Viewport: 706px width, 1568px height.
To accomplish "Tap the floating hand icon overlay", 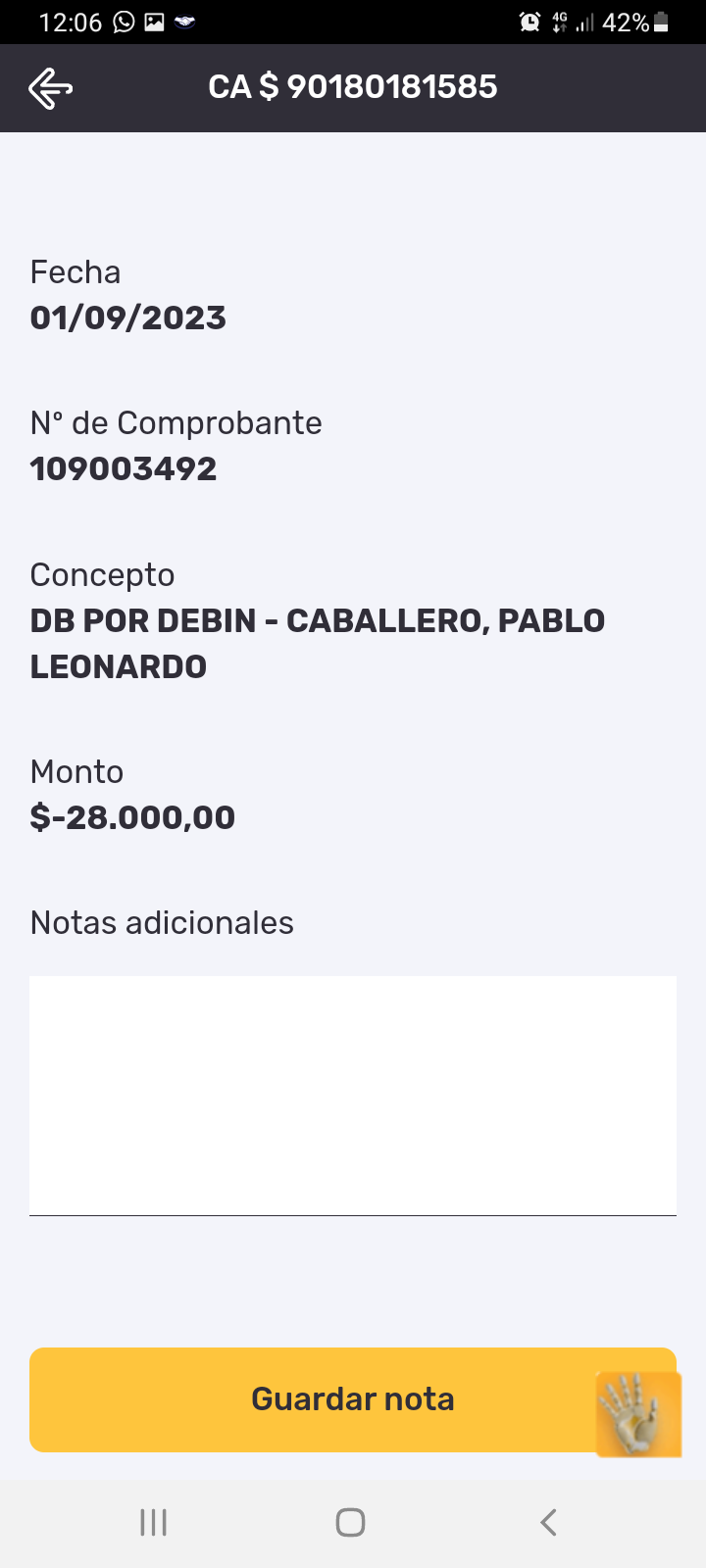I will (638, 1414).
